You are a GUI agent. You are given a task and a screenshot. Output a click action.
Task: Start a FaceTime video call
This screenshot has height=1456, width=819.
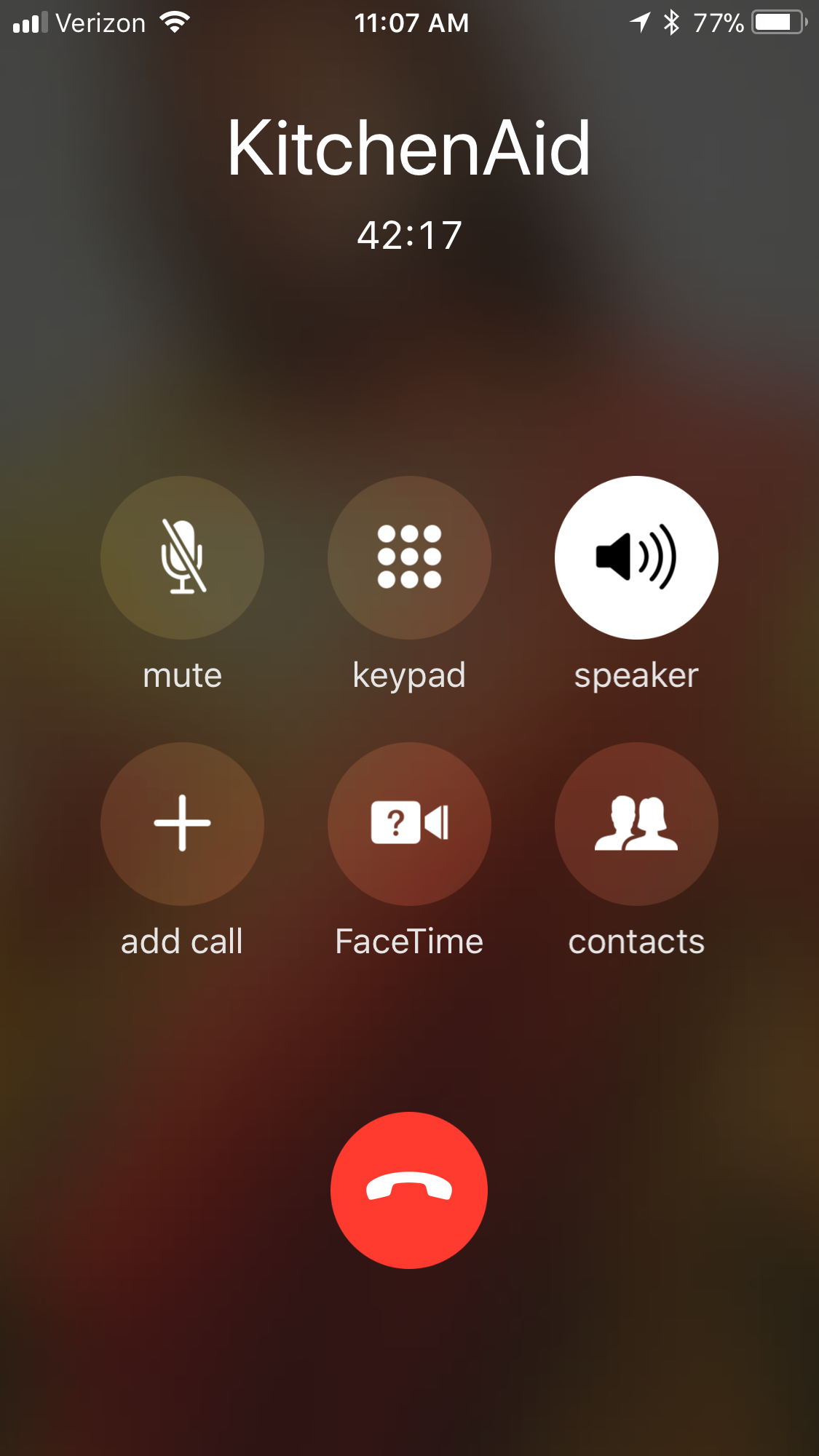pyautogui.click(x=409, y=824)
